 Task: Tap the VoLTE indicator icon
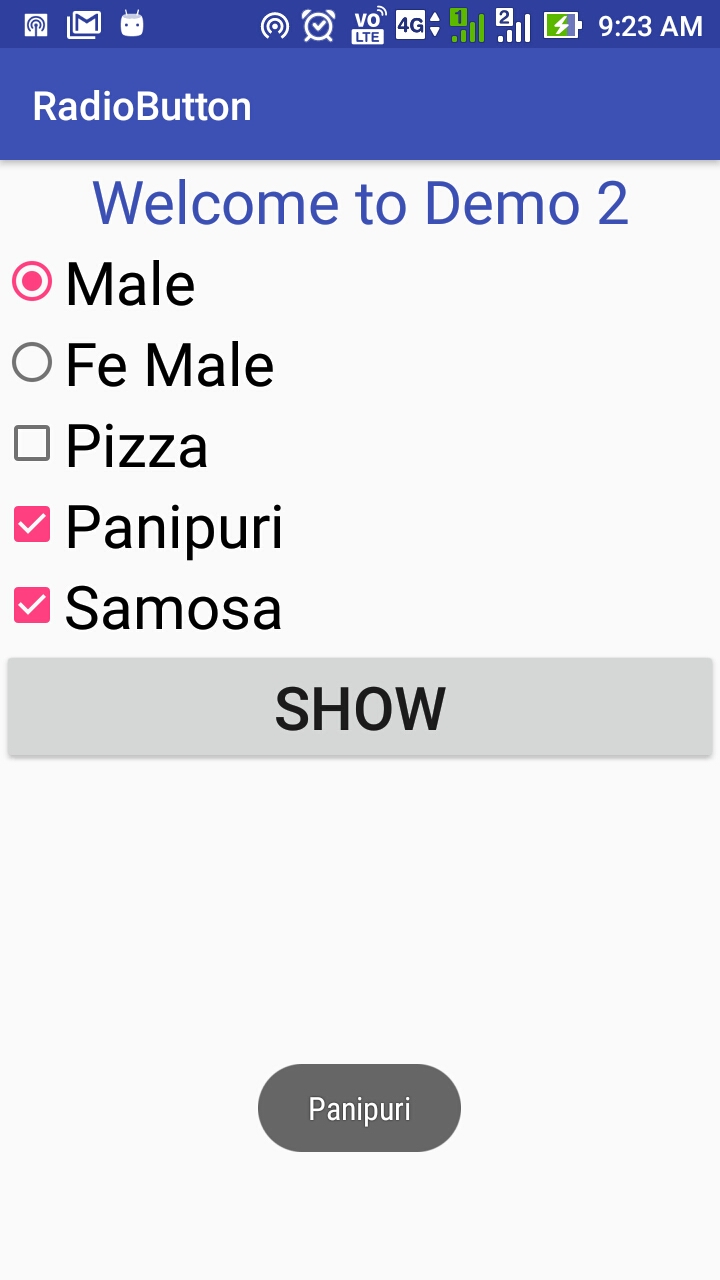coord(366,27)
